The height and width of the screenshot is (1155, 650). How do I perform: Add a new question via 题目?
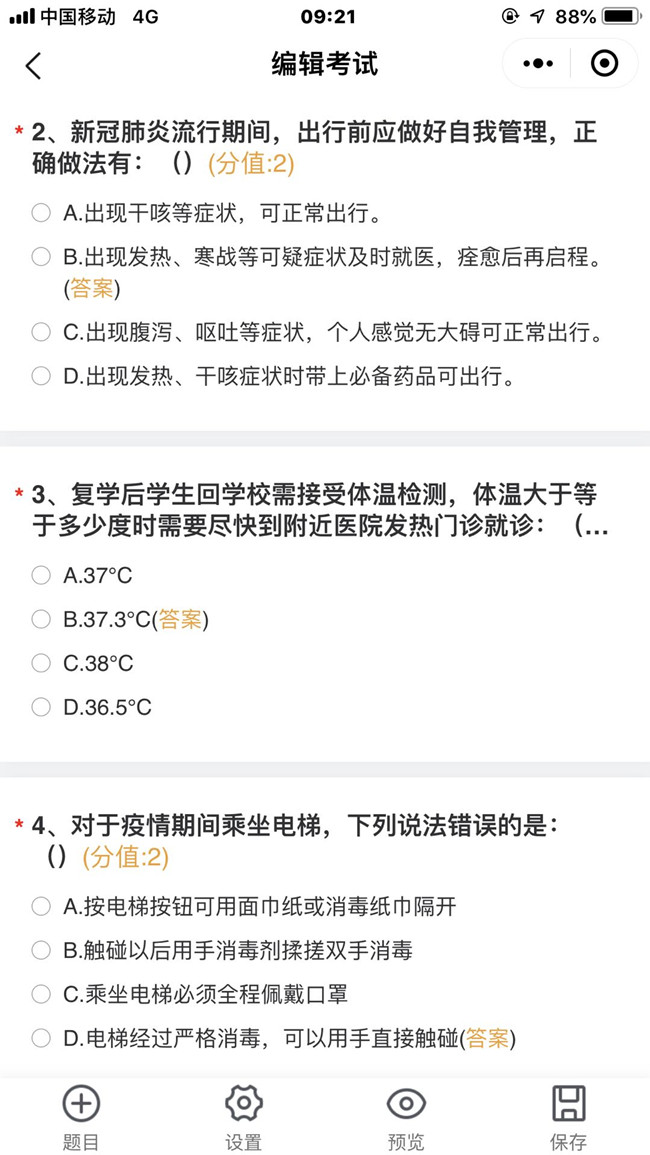[x=81, y=1117]
